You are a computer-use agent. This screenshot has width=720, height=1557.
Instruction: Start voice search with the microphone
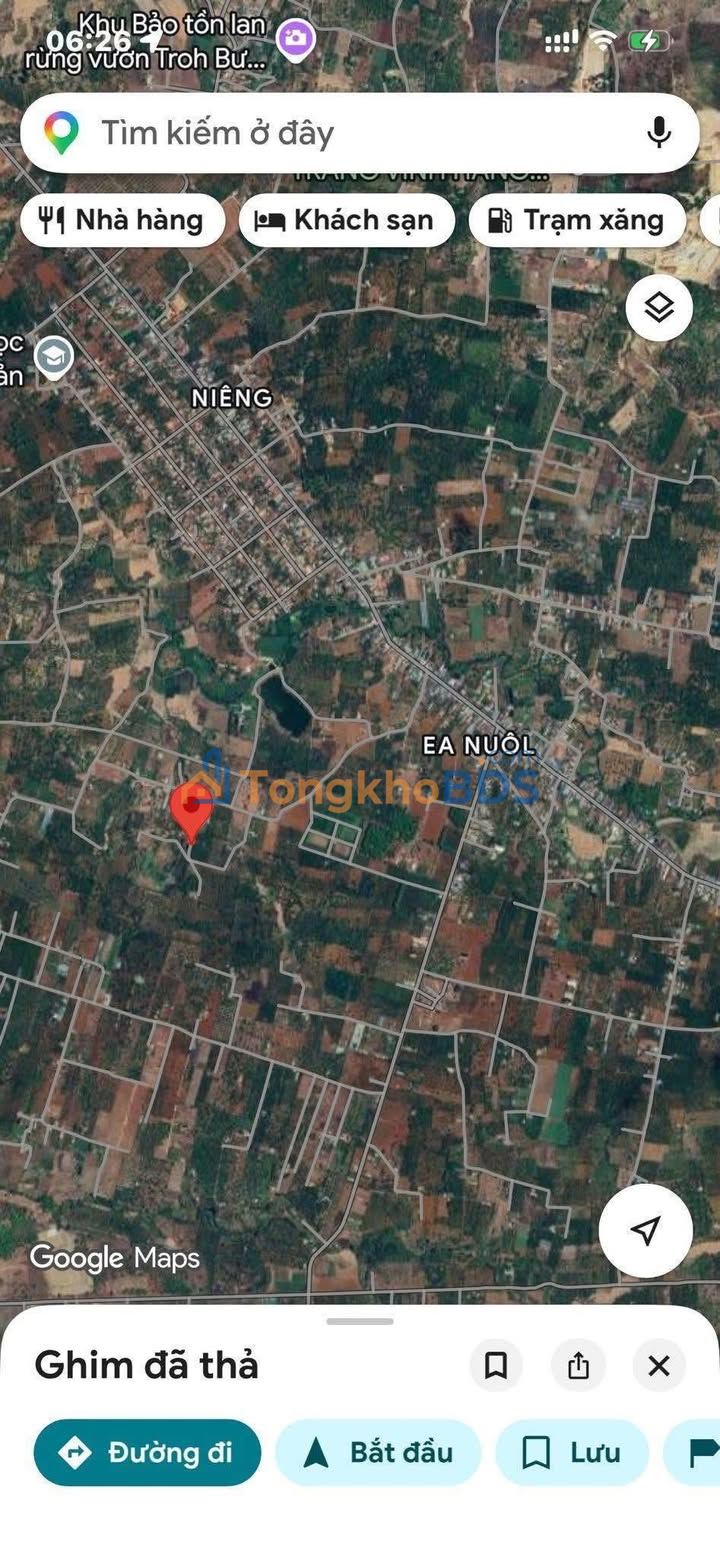658,132
